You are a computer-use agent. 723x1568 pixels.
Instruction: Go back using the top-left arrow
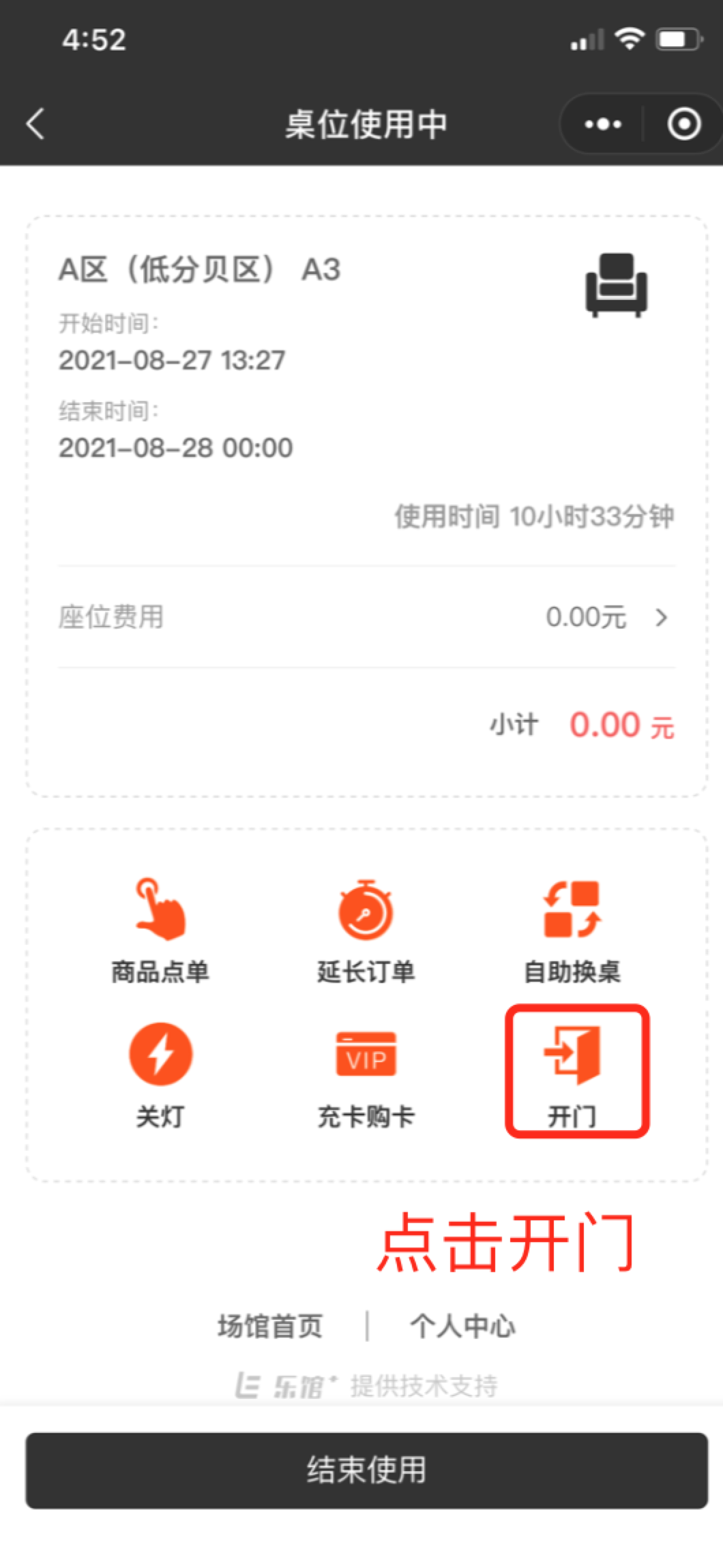coord(35,124)
